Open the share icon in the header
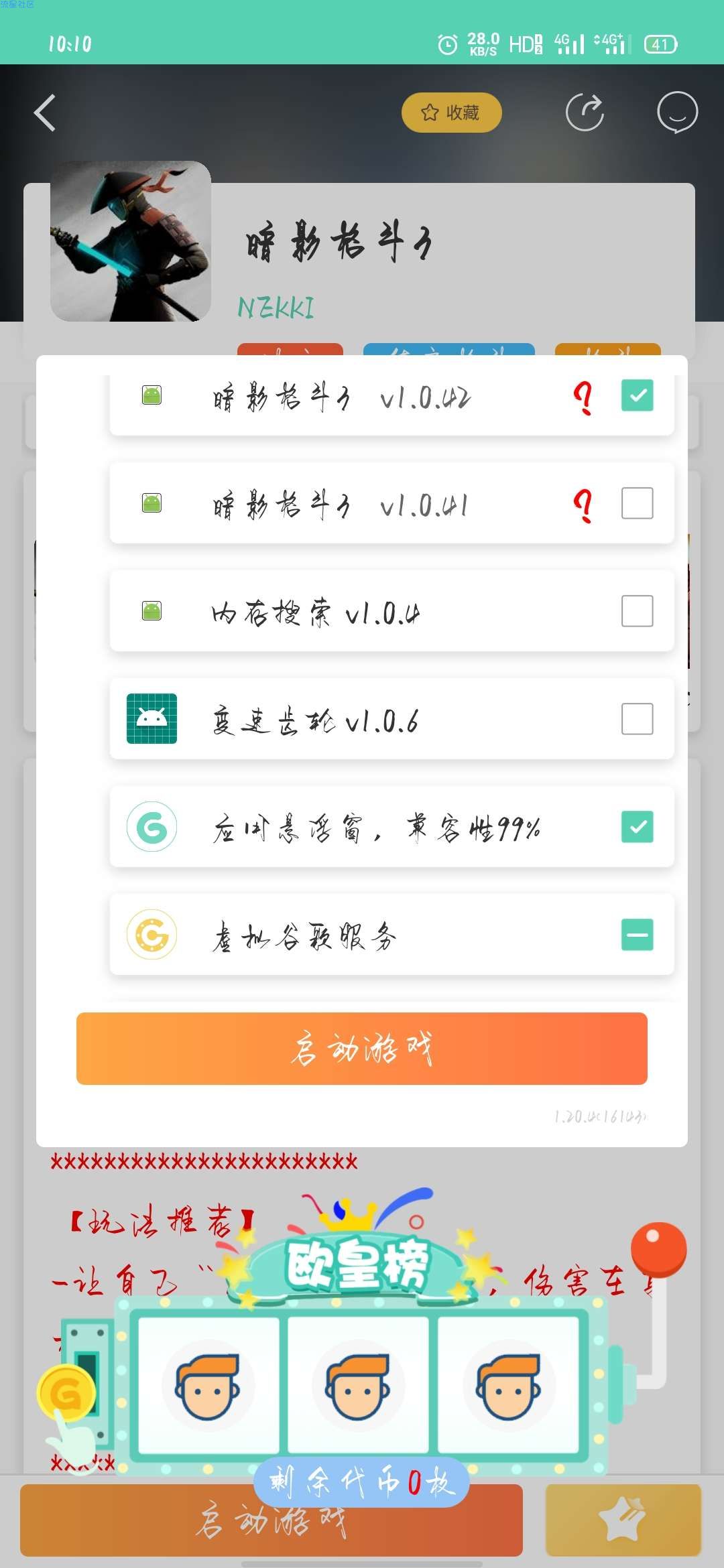Image resolution: width=724 pixels, height=1568 pixels. point(585,113)
